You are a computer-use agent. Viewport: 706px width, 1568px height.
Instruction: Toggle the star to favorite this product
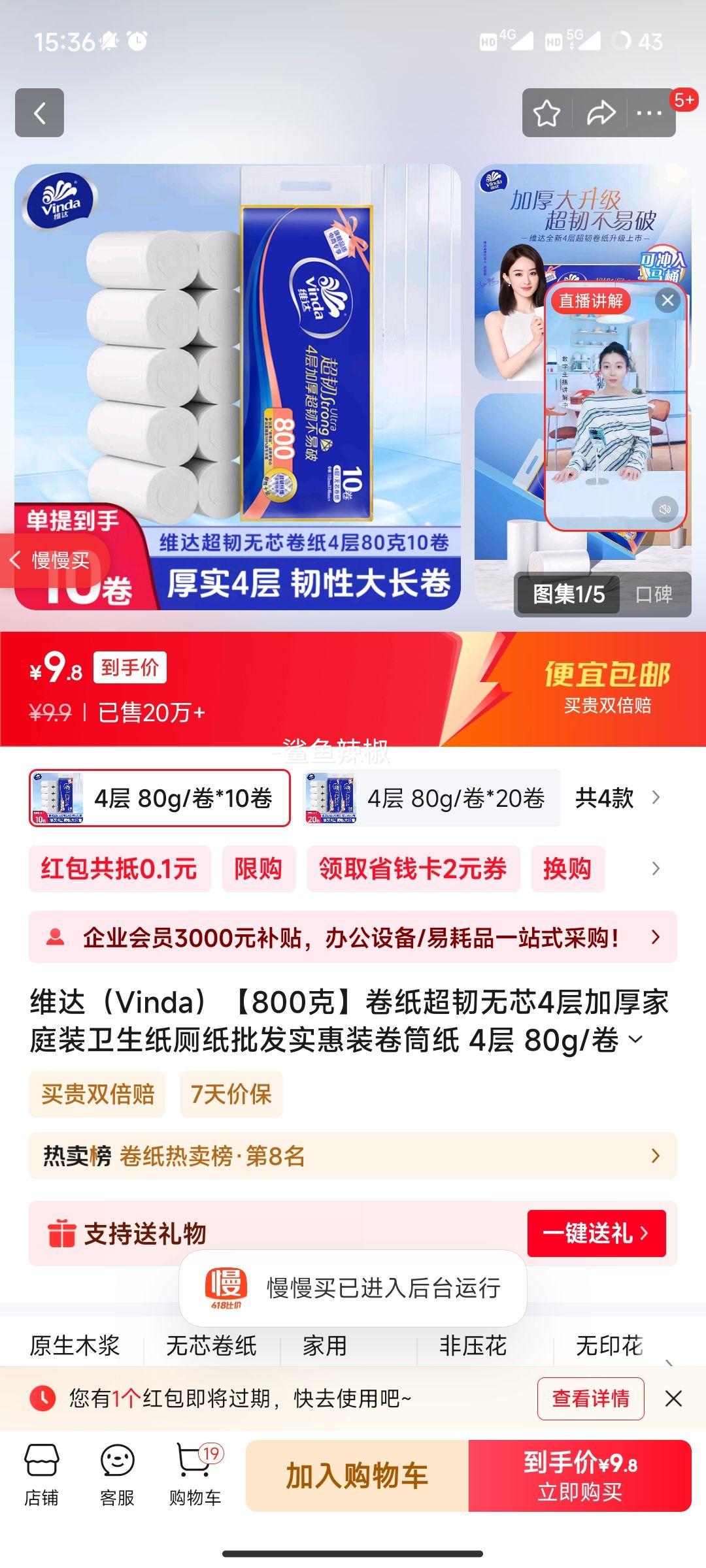[546, 112]
